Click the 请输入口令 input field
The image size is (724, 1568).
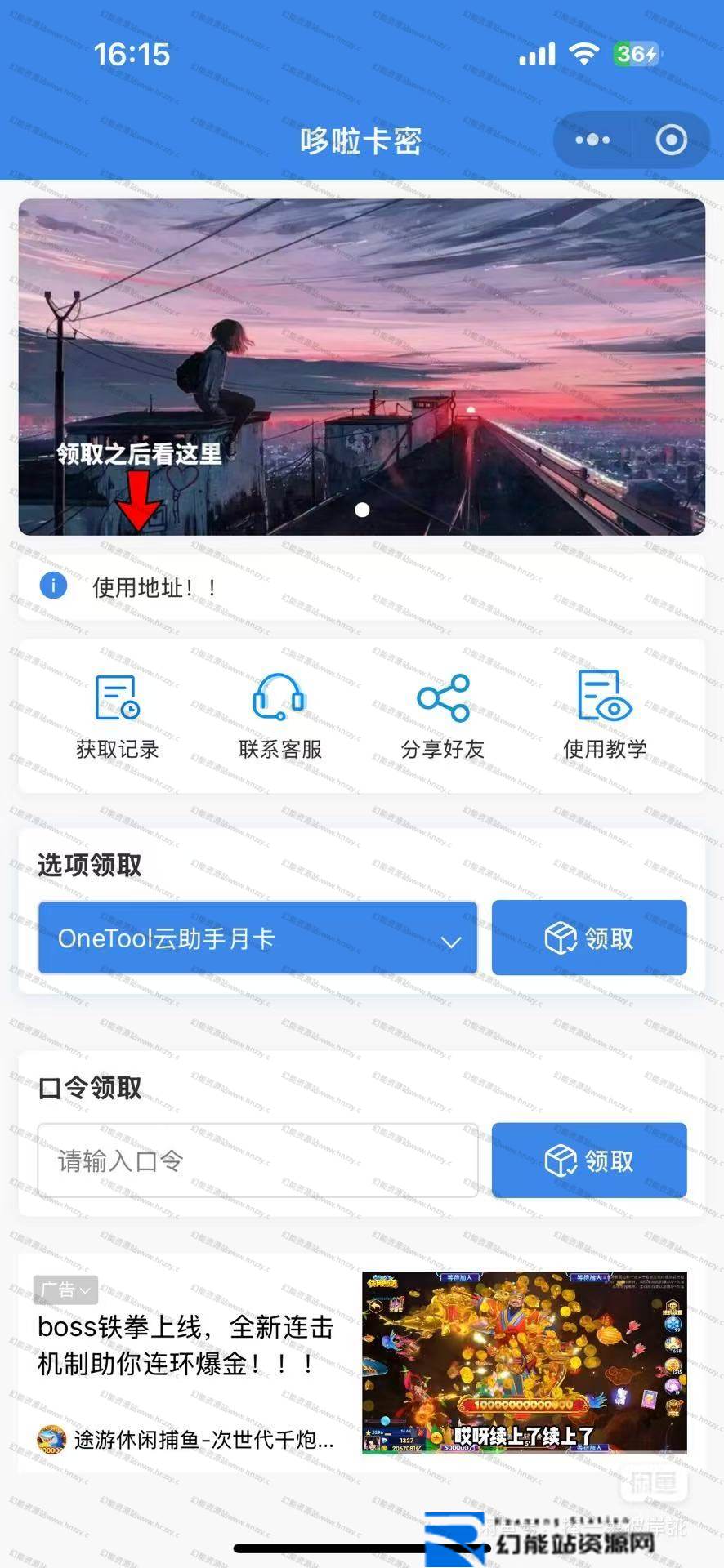[257, 1160]
